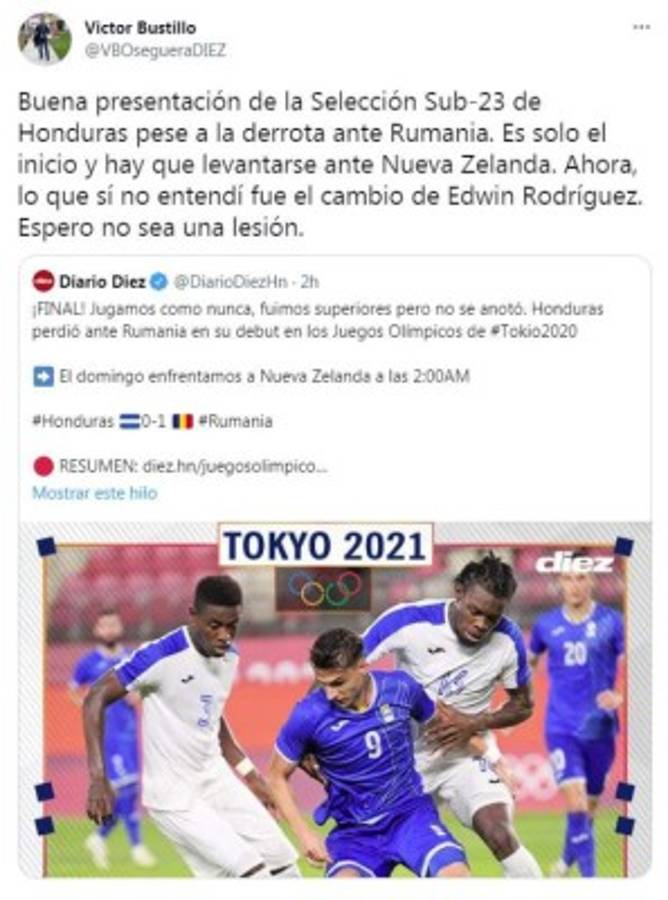Open Victor Bustillo's profile picture
The width and height of the screenshot is (668, 900).
pyautogui.click(x=44, y=39)
